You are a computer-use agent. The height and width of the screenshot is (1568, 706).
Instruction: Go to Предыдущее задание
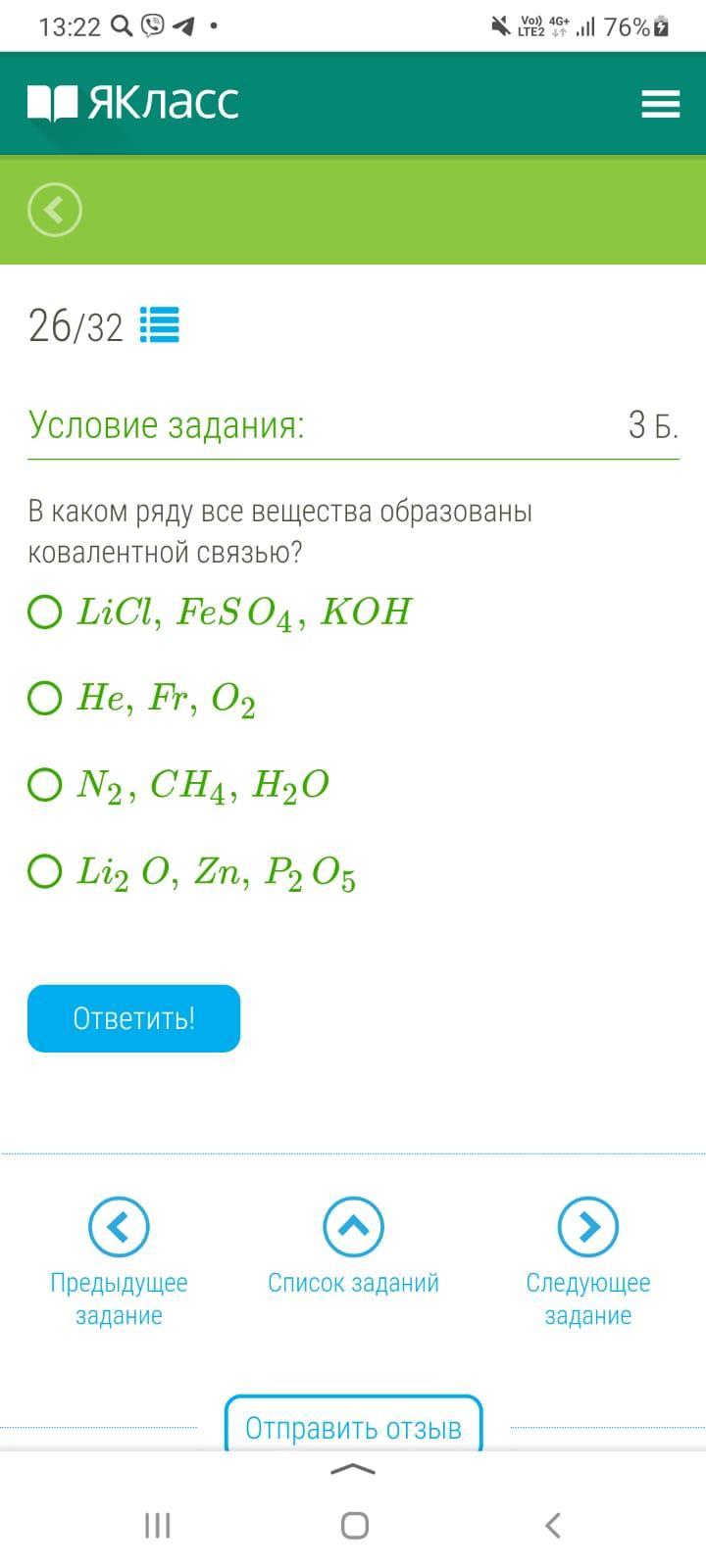coord(119,1262)
